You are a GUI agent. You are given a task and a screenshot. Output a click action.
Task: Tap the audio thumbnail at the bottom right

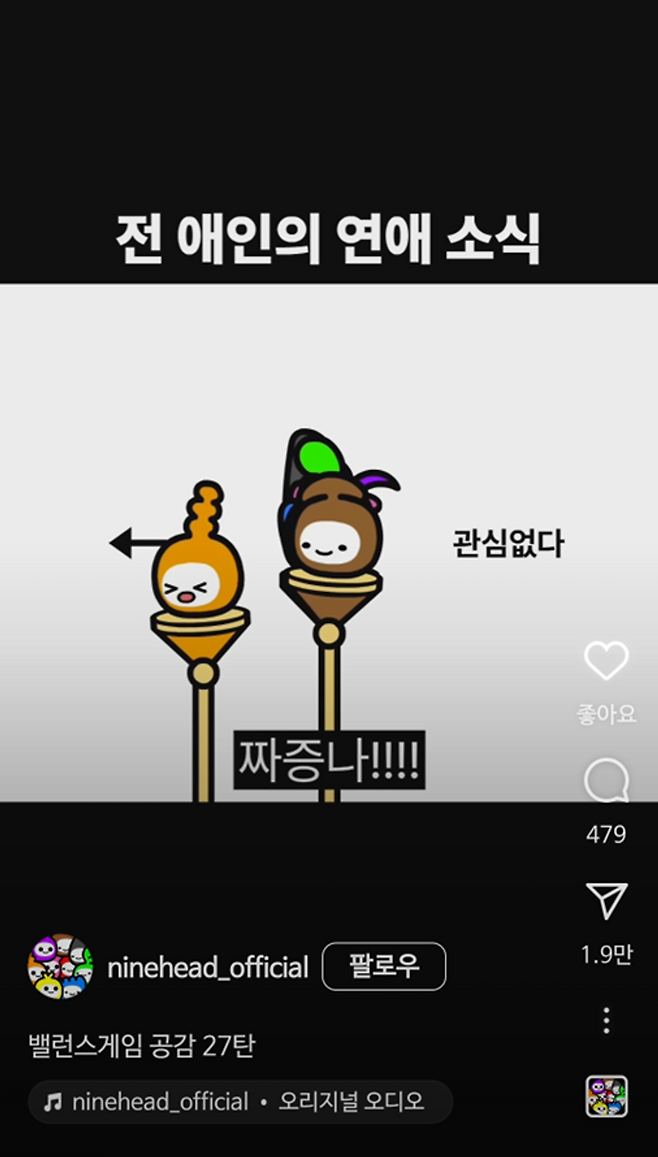[606, 1097]
